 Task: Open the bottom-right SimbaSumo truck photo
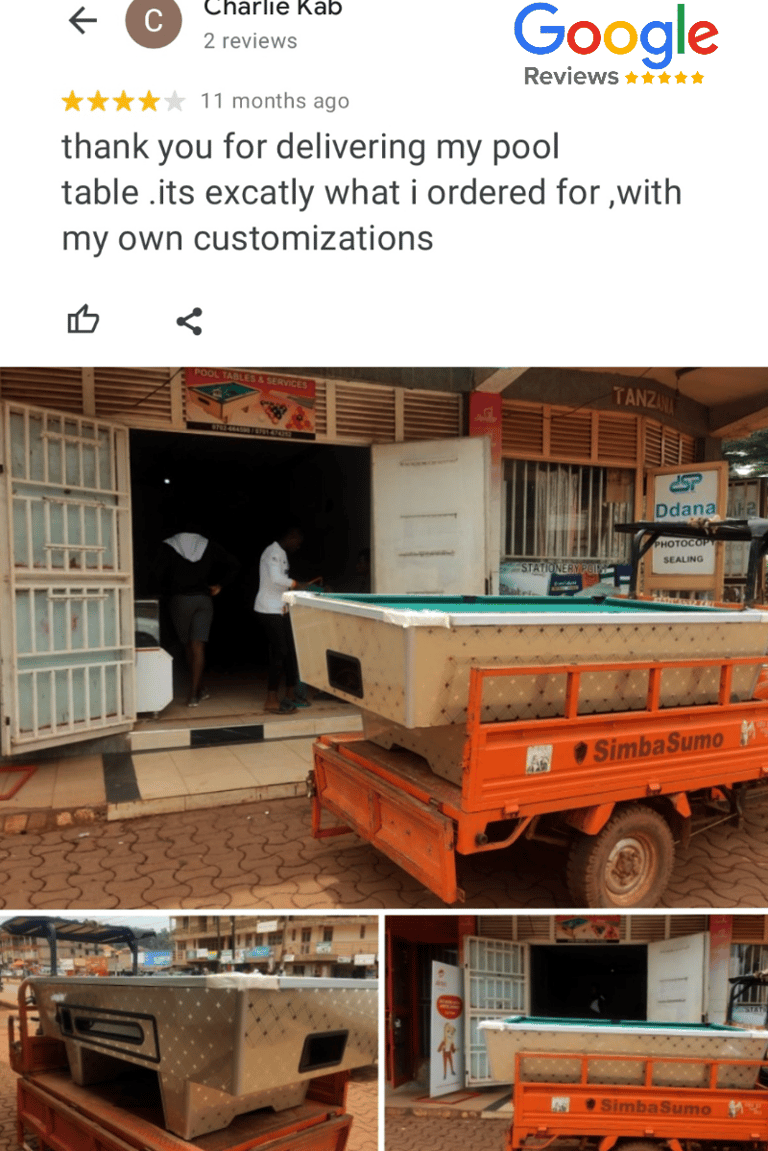tap(575, 1030)
